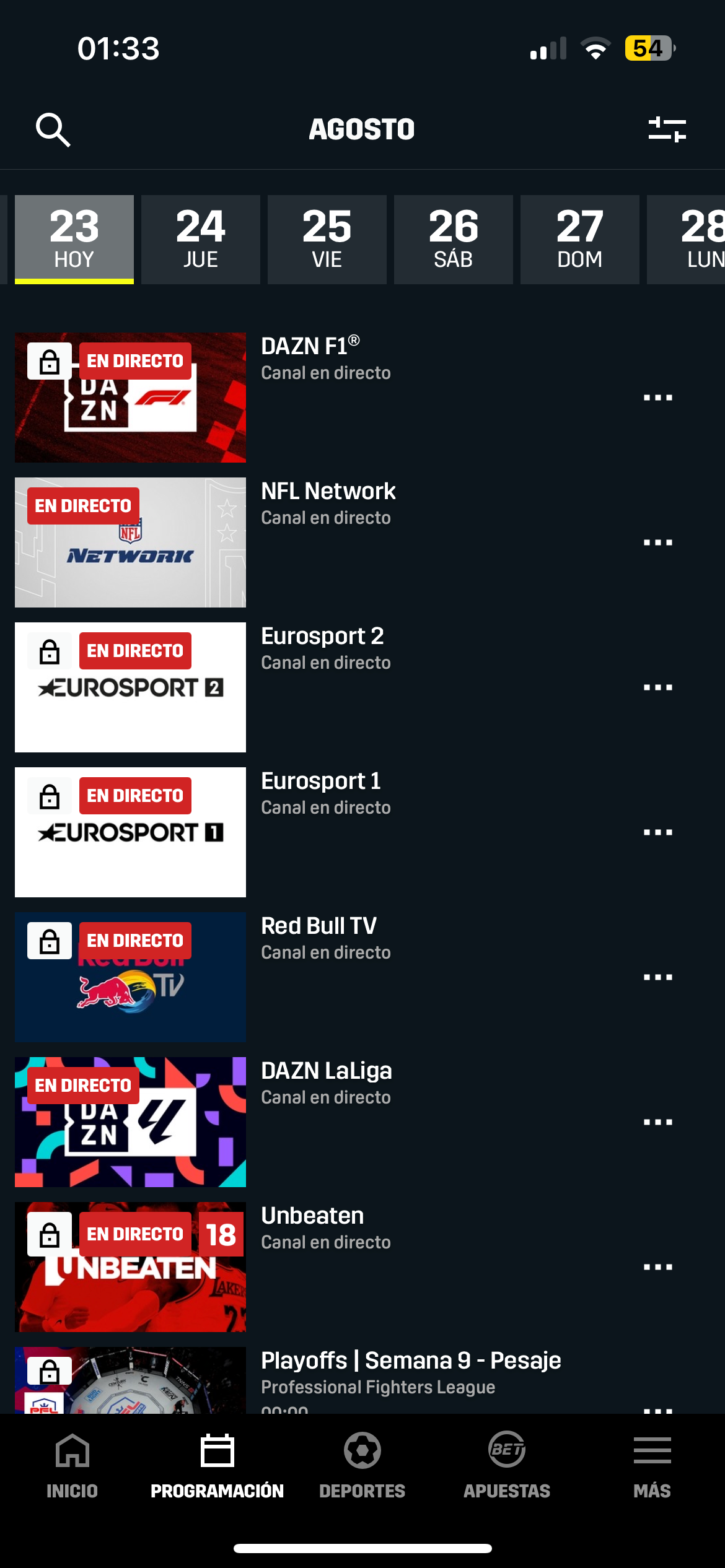Open the Apuestas tab
725x1568 pixels.
[507, 1465]
